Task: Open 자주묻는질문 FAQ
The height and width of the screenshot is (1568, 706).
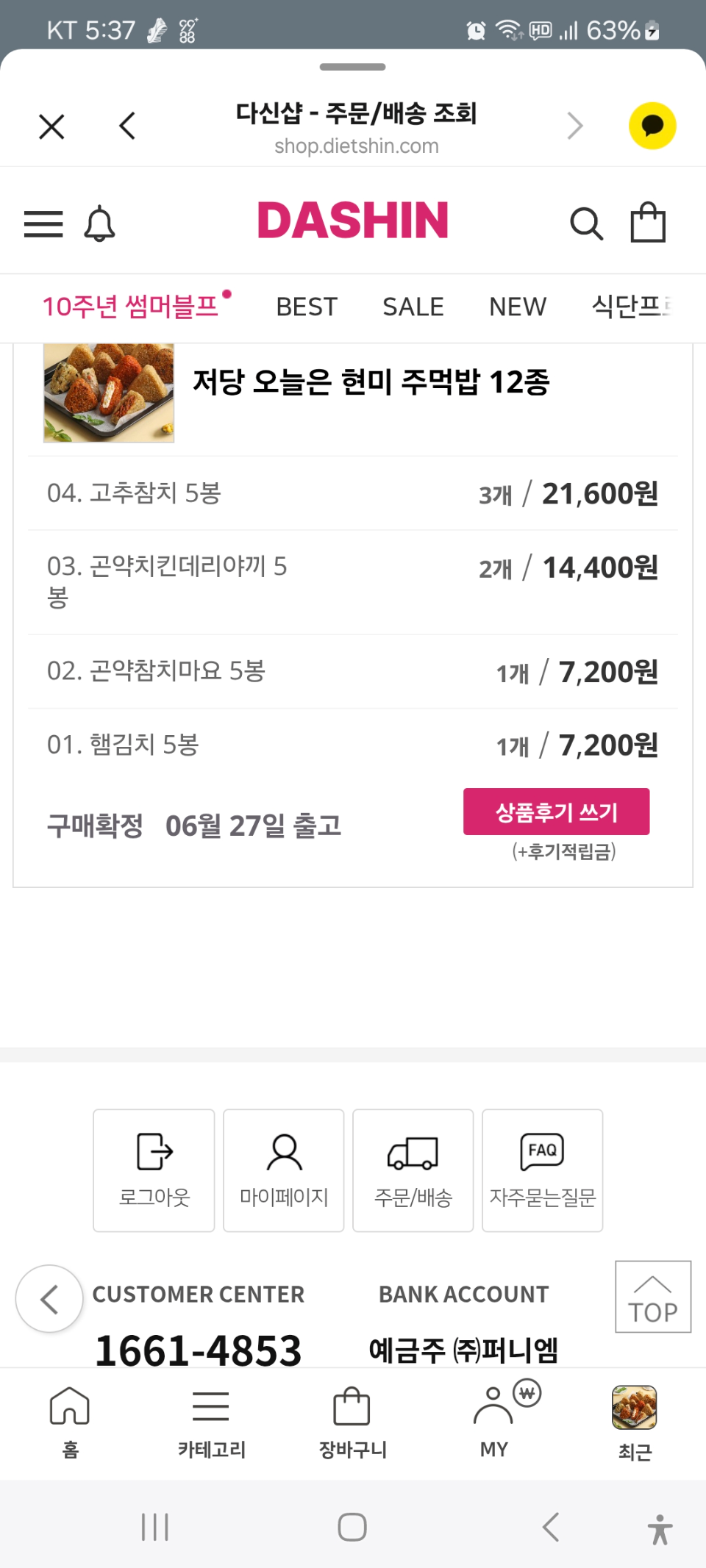Action: [x=543, y=1170]
